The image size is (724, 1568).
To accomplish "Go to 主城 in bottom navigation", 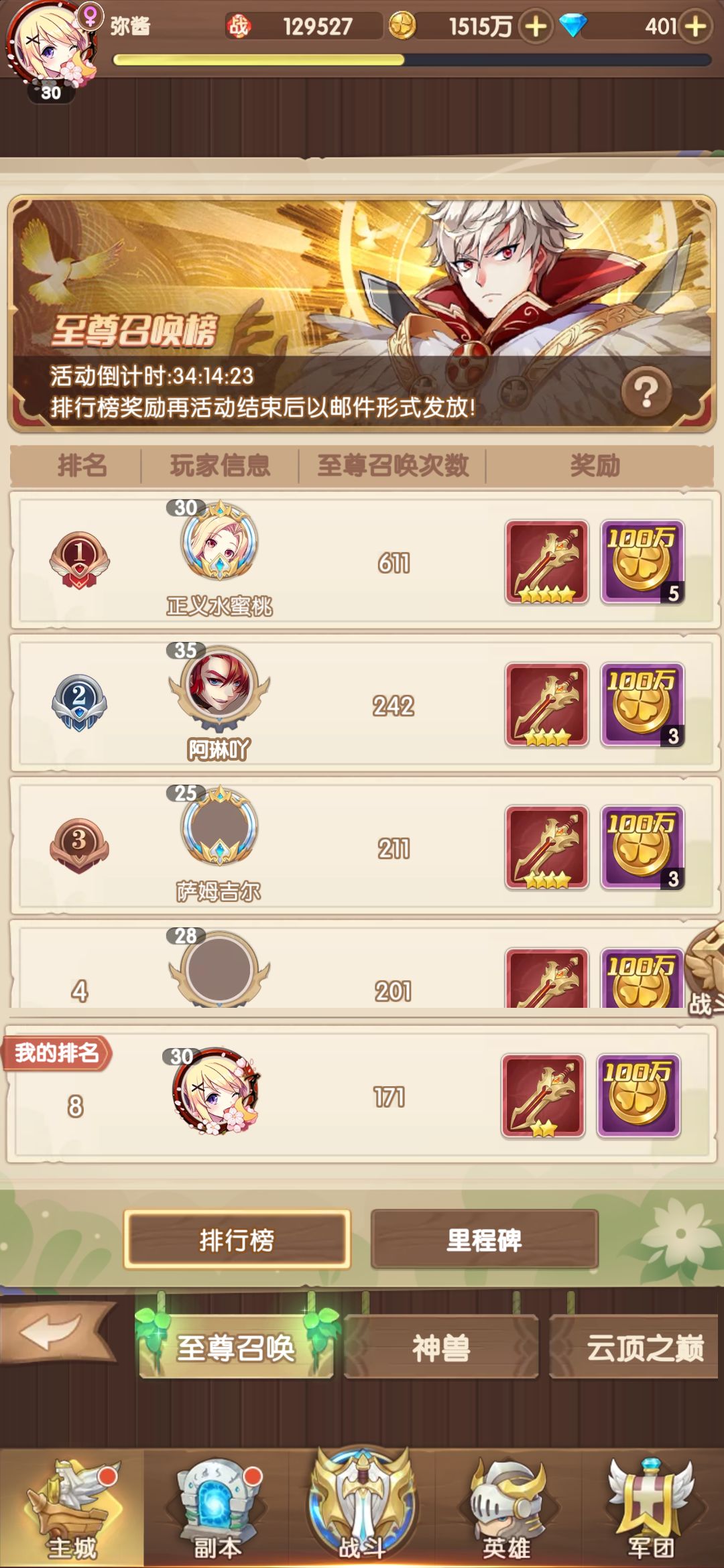I will [72, 1508].
